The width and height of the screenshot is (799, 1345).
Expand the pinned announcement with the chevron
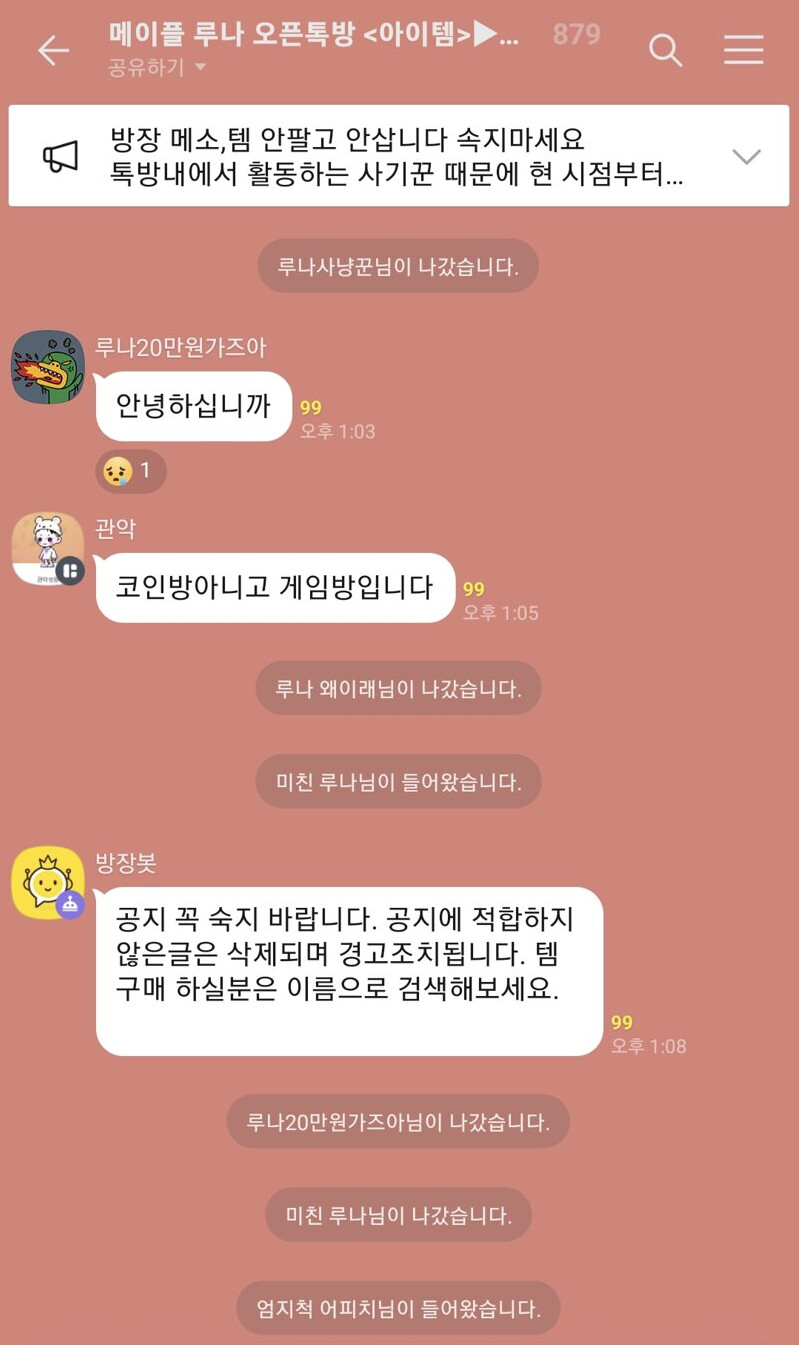(x=745, y=157)
